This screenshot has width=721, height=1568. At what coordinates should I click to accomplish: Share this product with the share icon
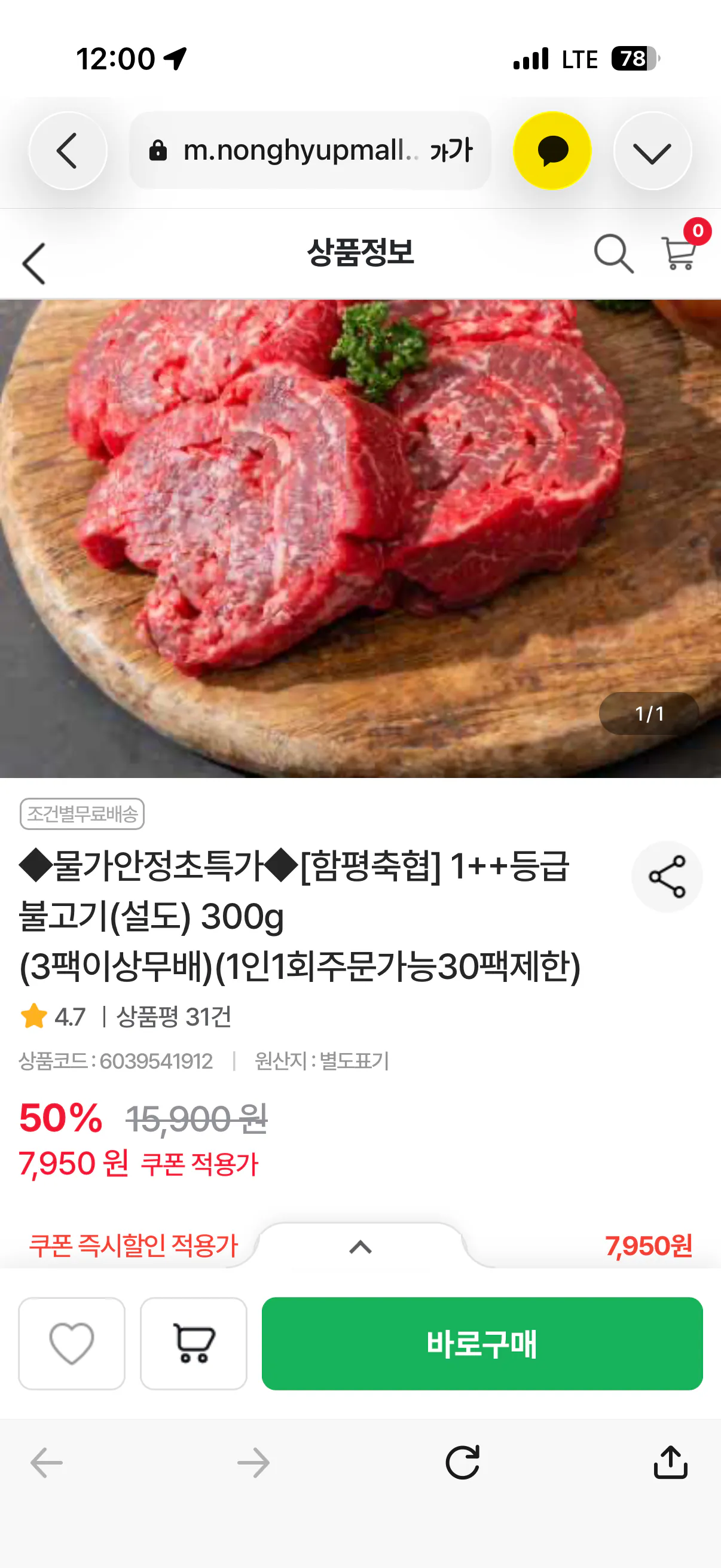coord(667,877)
